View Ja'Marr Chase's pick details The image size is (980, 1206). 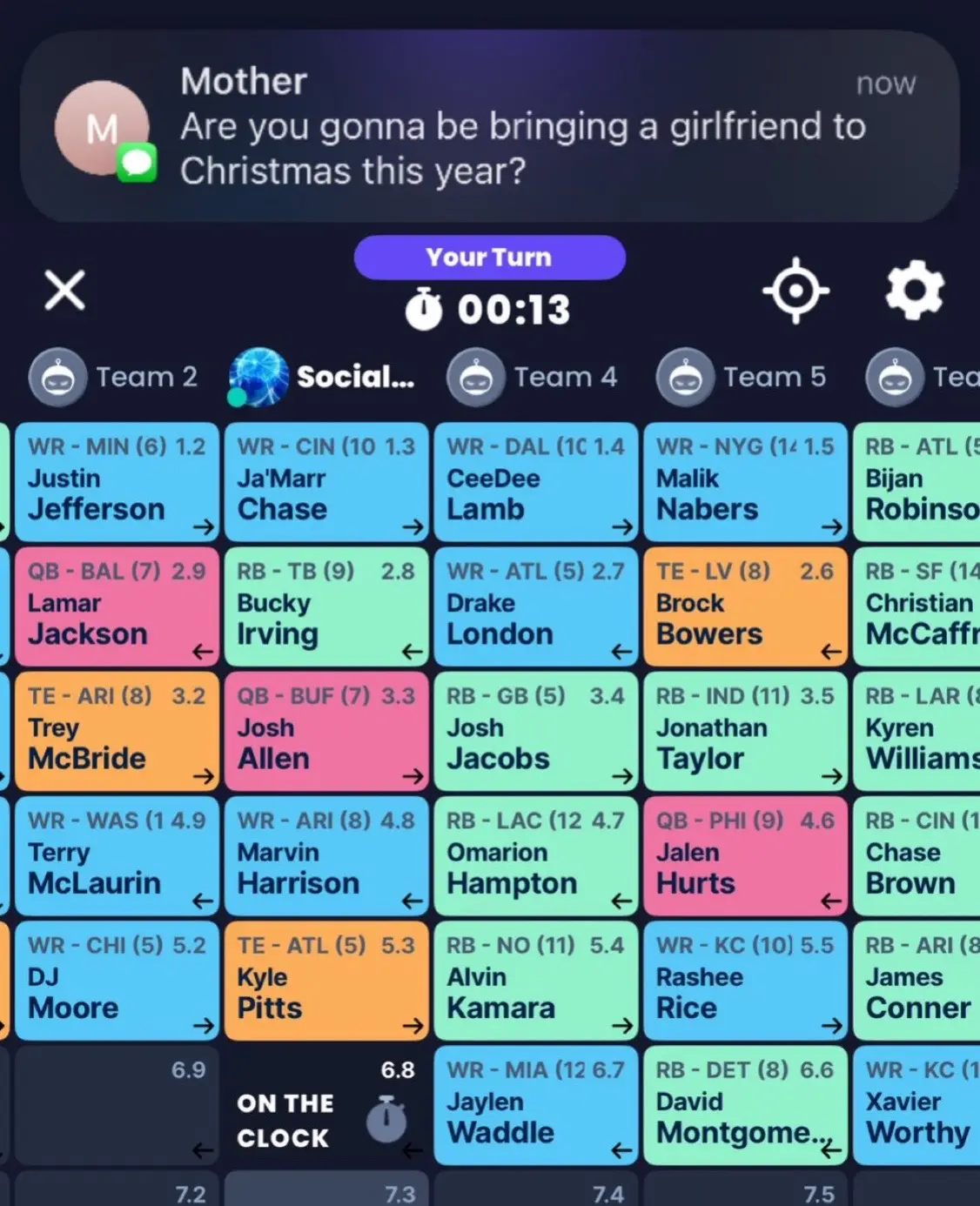pyautogui.click(x=326, y=482)
